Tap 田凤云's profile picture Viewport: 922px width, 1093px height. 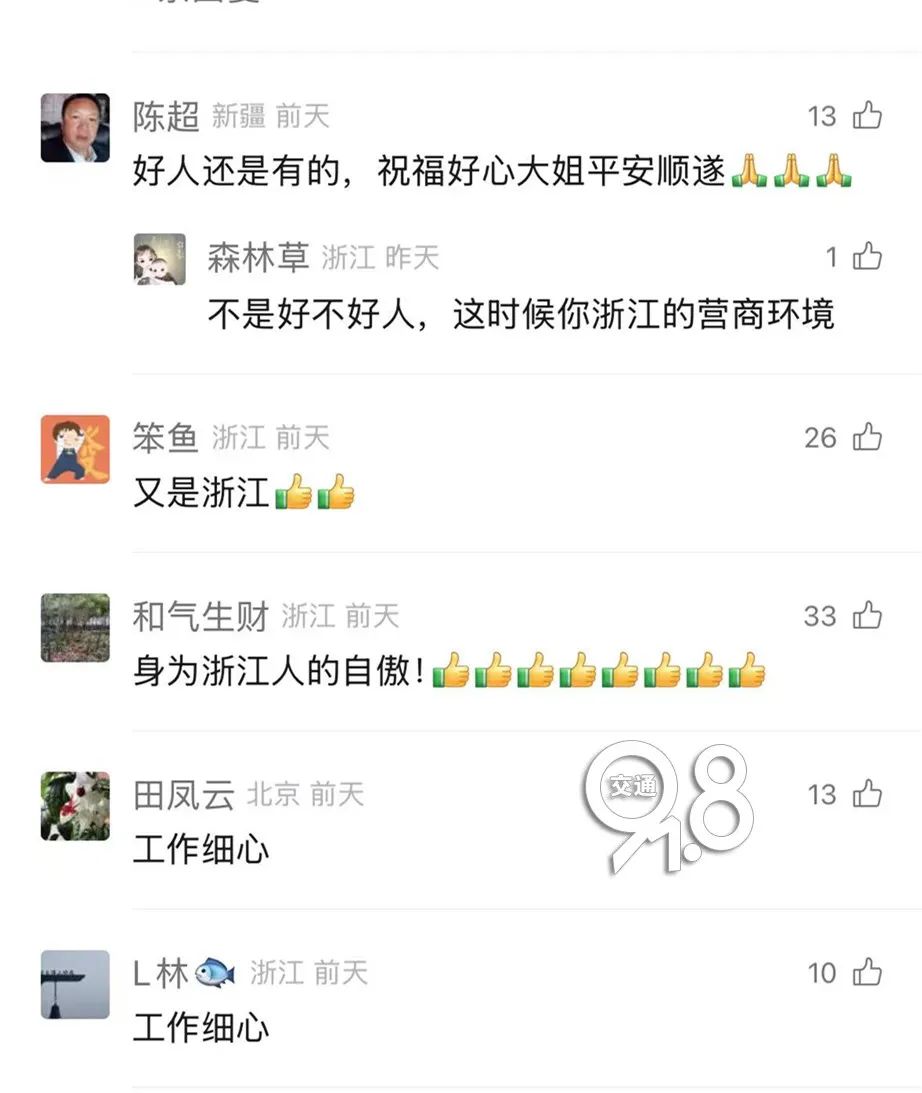(x=75, y=806)
